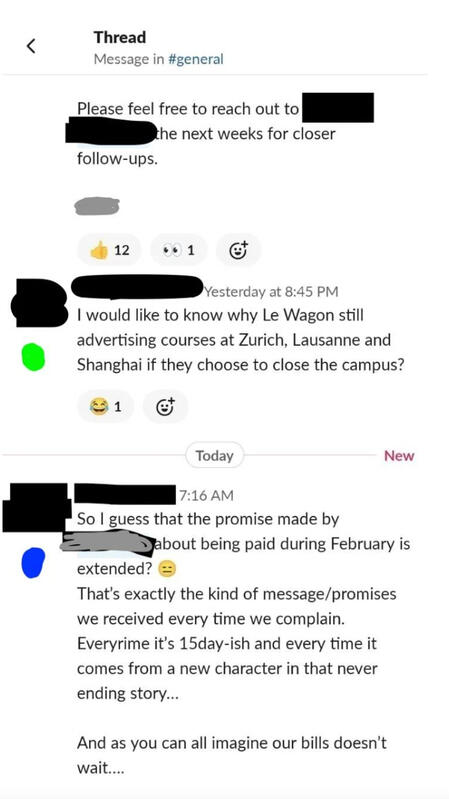Tap the laughing reaction on Le Wagon message

105,407
